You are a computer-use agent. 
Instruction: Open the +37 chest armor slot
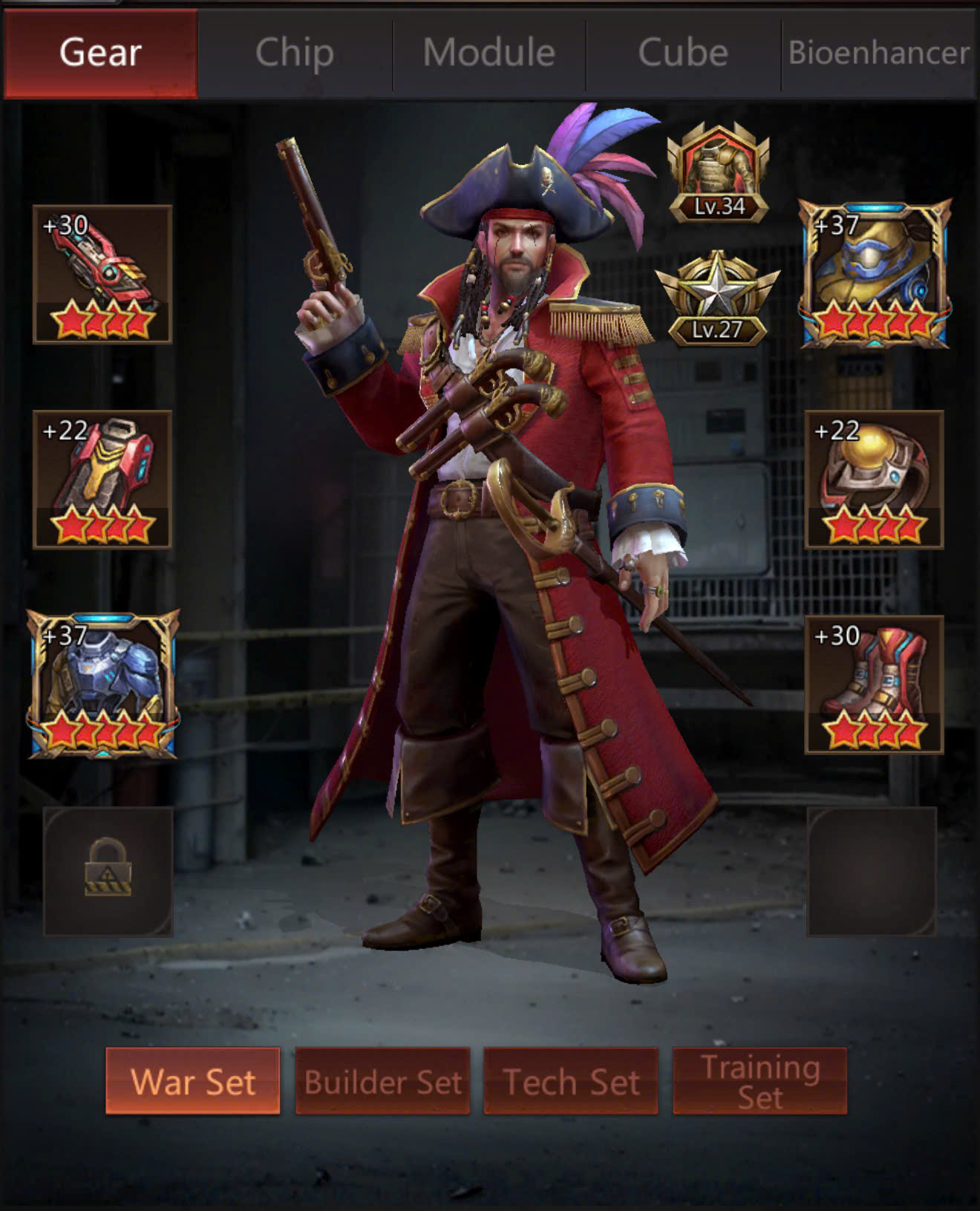[x=102, y=685]
